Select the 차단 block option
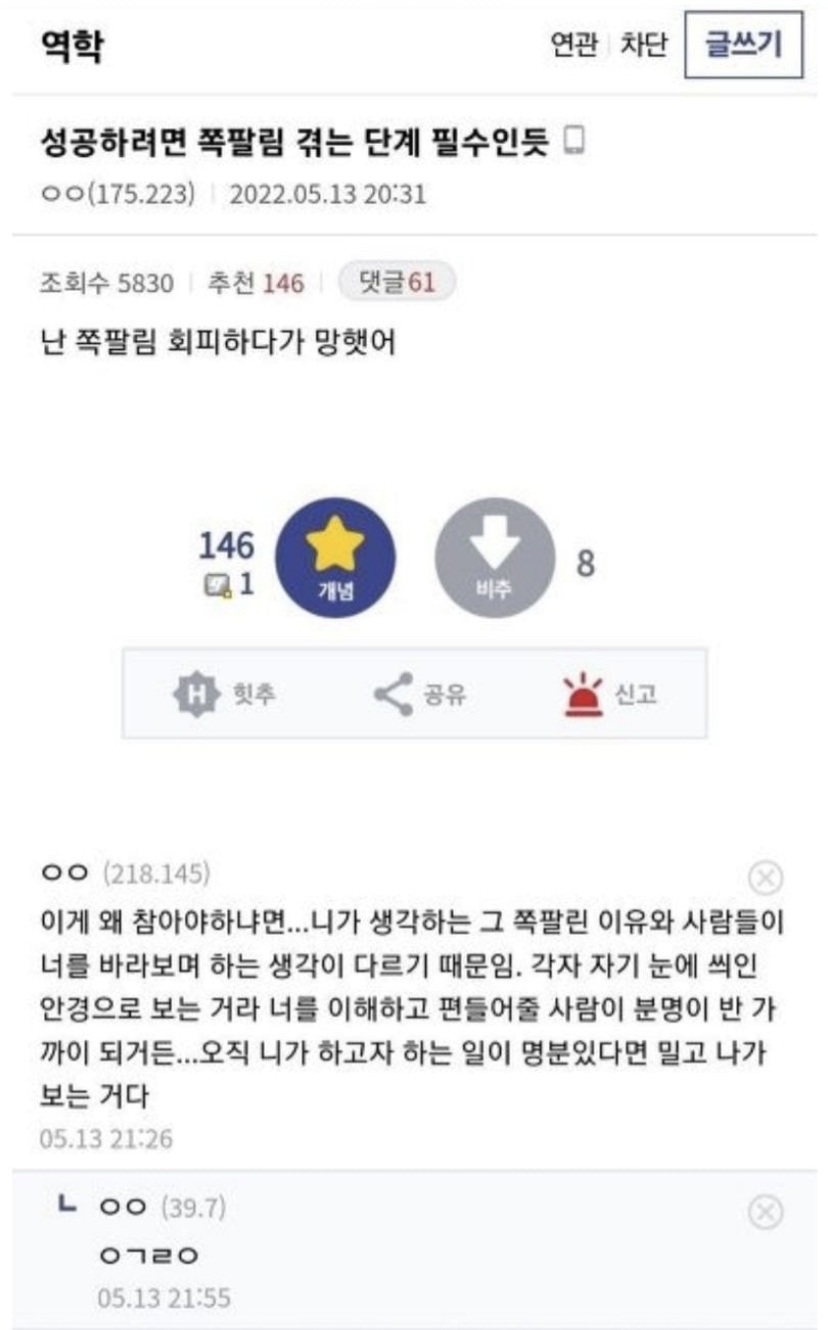 point(643,46)
